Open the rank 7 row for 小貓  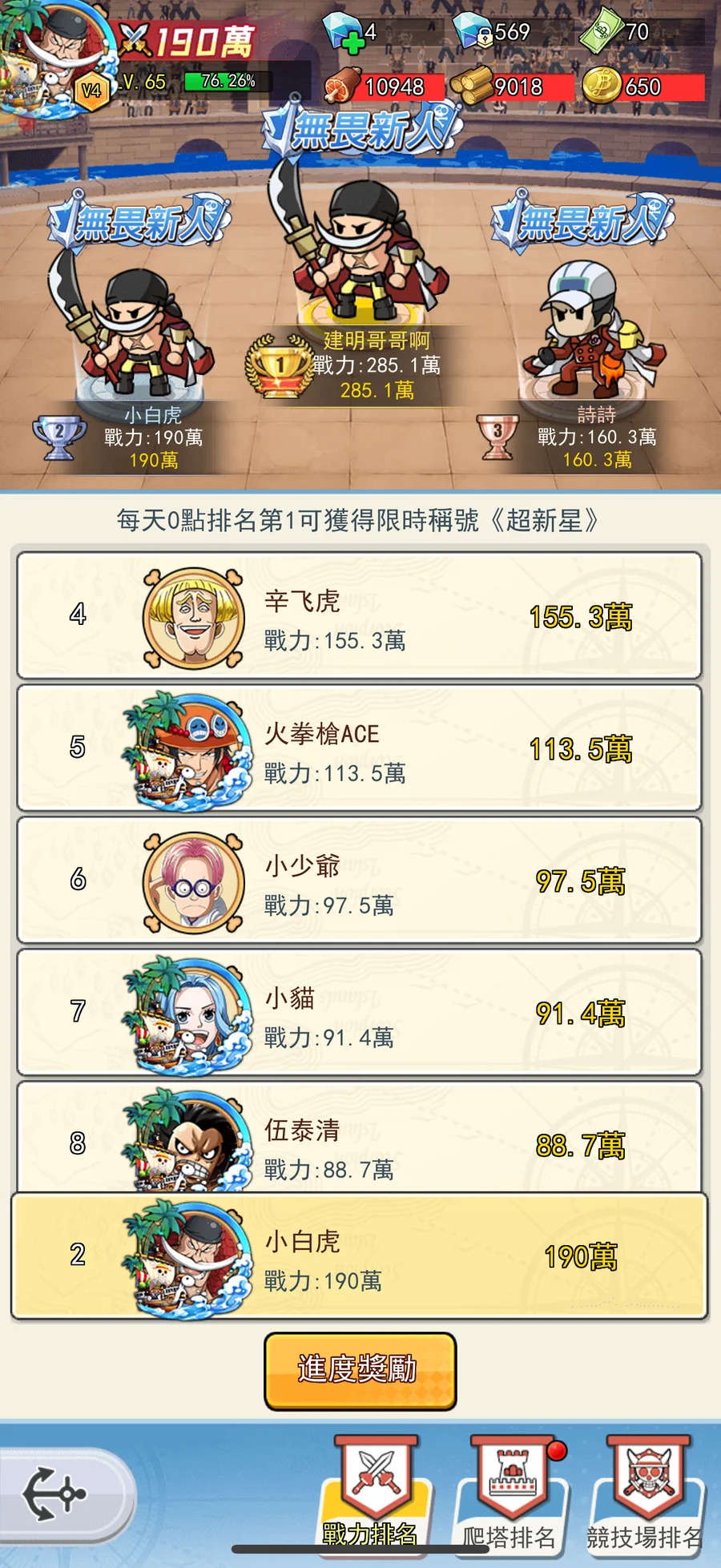[x=359, y=1012]
